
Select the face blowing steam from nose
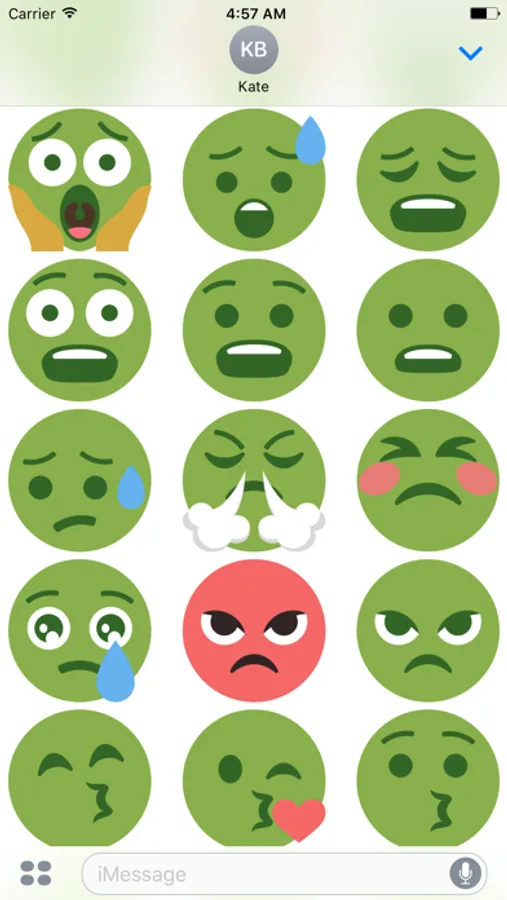[x=254, y=480]
